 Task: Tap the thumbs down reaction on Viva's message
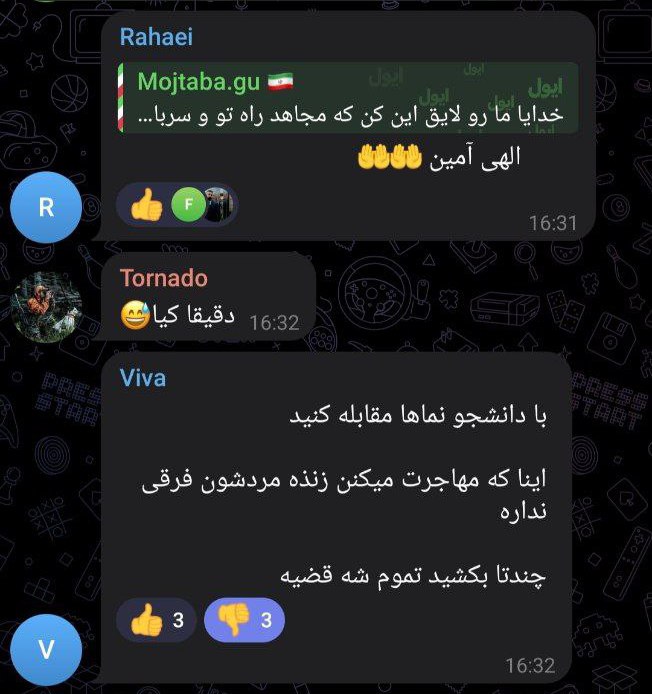click(244, 620)
